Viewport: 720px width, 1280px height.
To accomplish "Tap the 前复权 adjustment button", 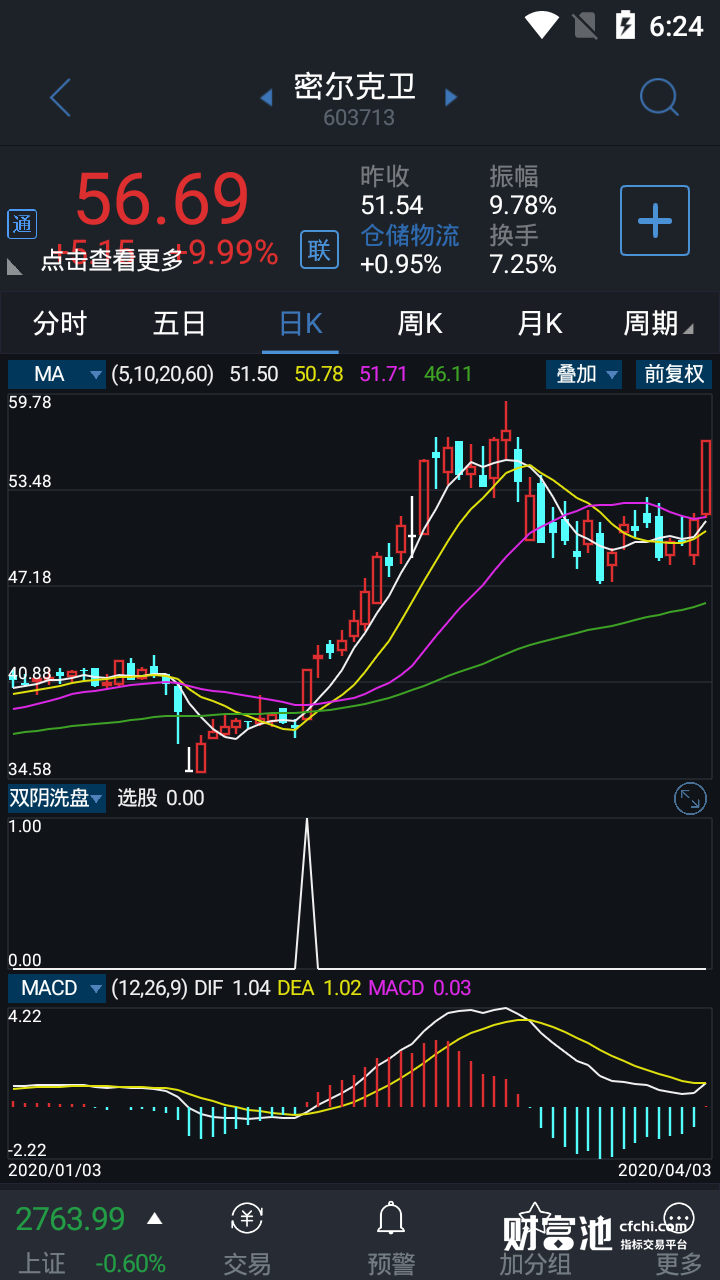I will click(x=674, y=374).
